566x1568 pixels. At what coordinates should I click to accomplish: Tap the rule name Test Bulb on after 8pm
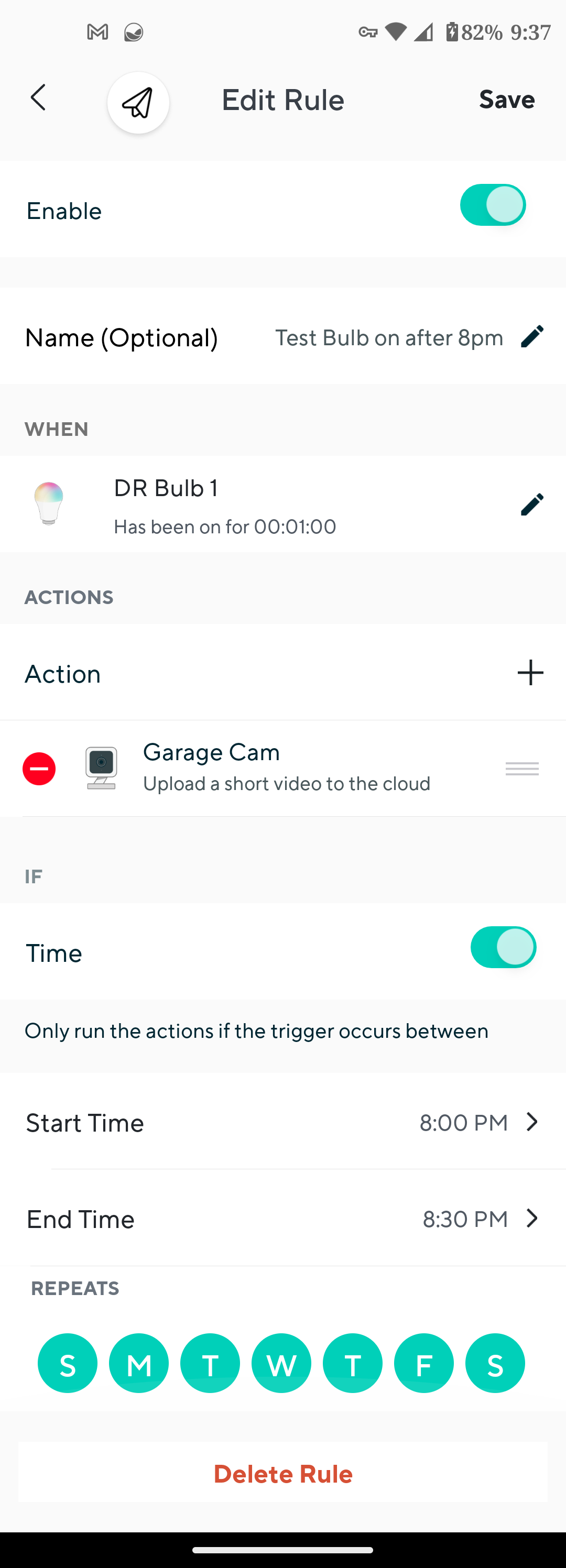click(389, 337)
